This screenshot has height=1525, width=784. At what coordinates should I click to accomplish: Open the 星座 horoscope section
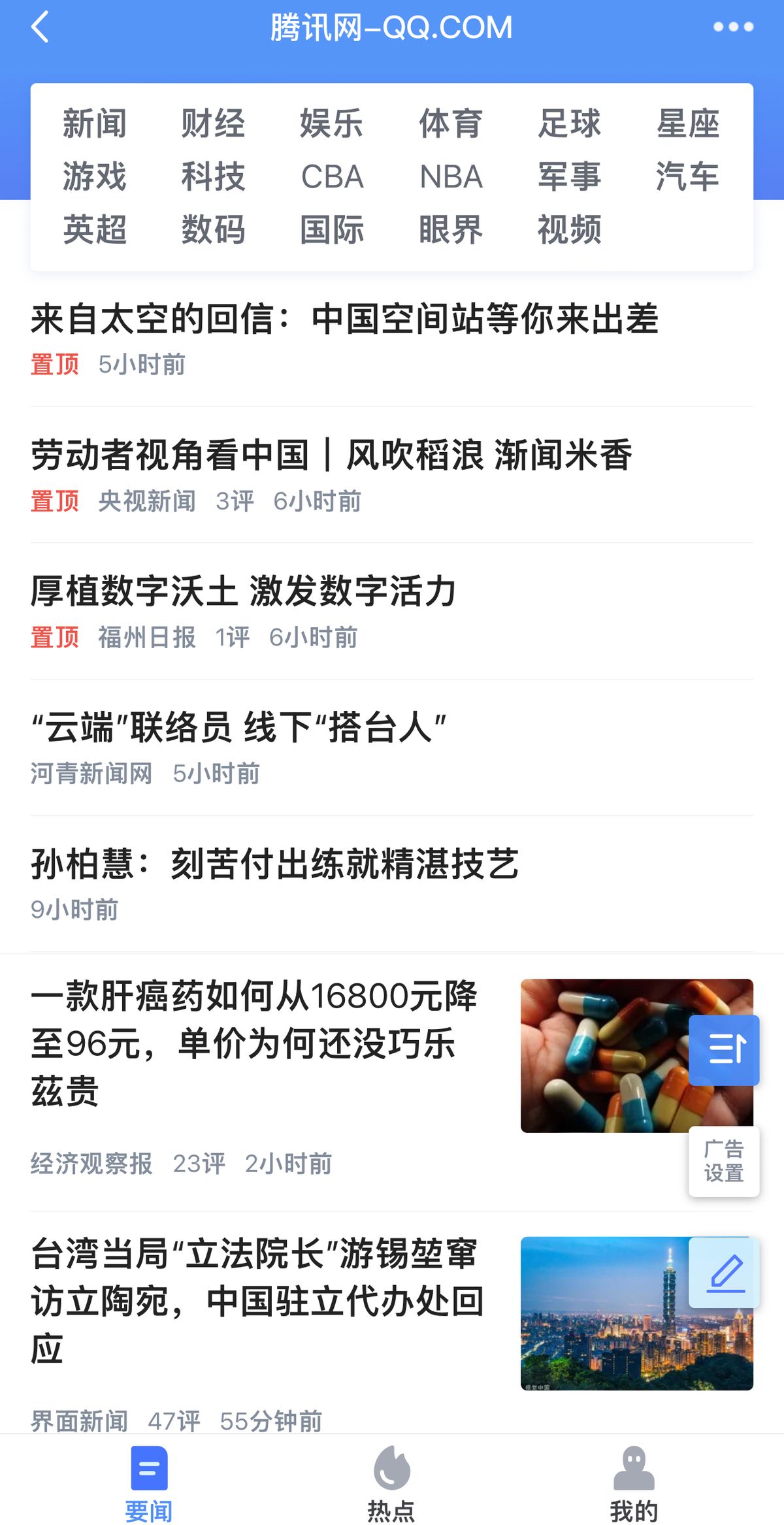click(689, 123)
